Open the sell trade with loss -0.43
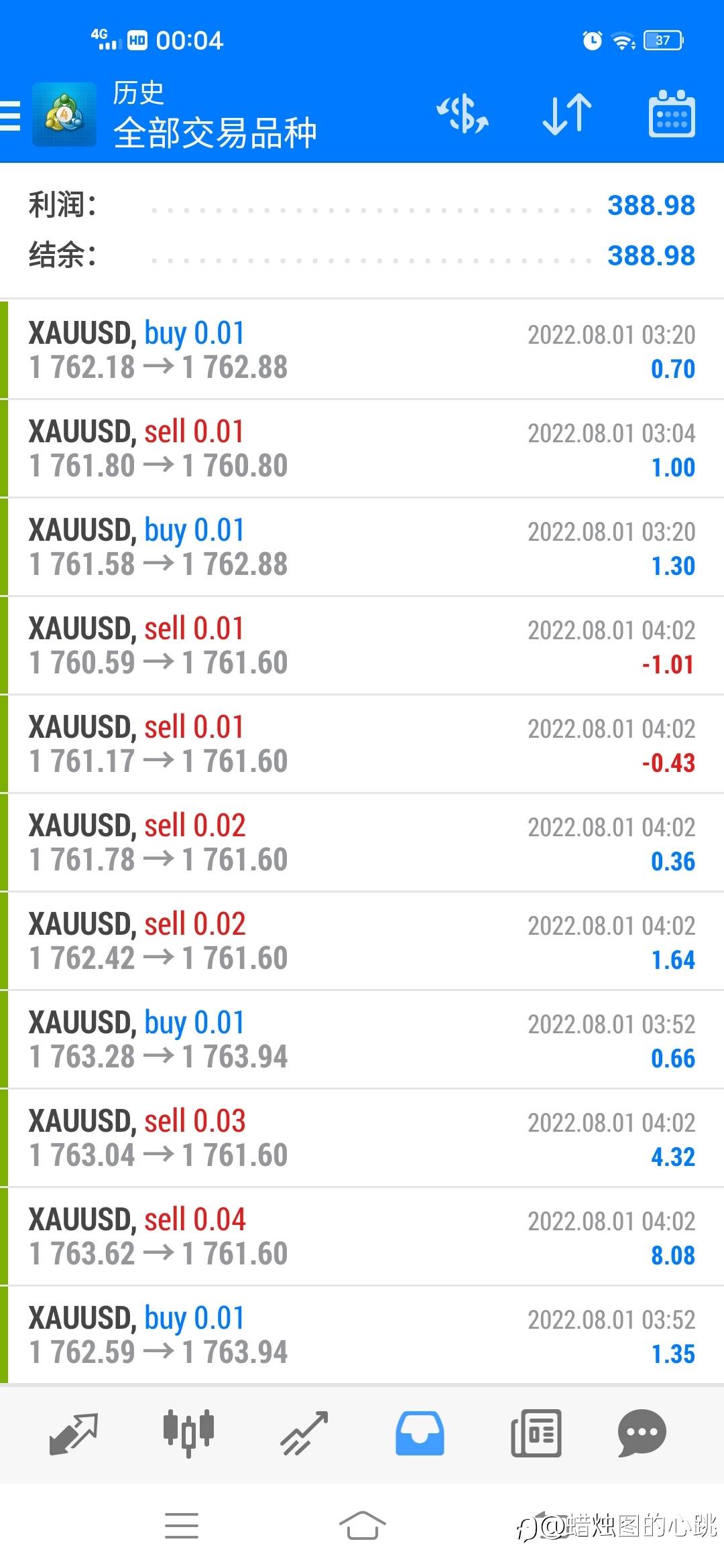 click(362, 744)
